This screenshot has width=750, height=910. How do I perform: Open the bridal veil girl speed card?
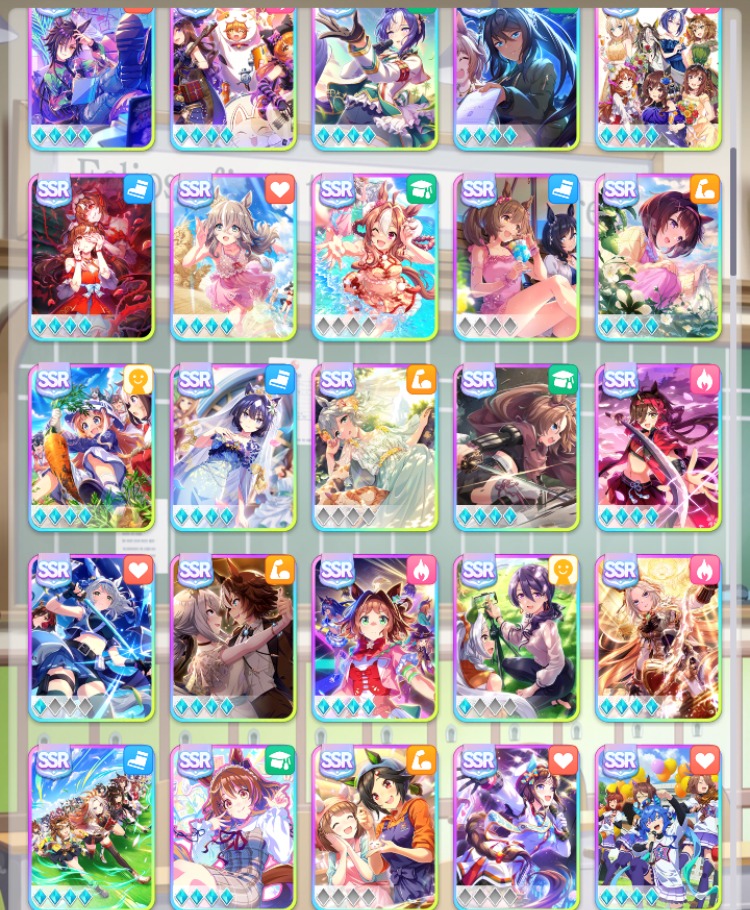tap(233, 447)
